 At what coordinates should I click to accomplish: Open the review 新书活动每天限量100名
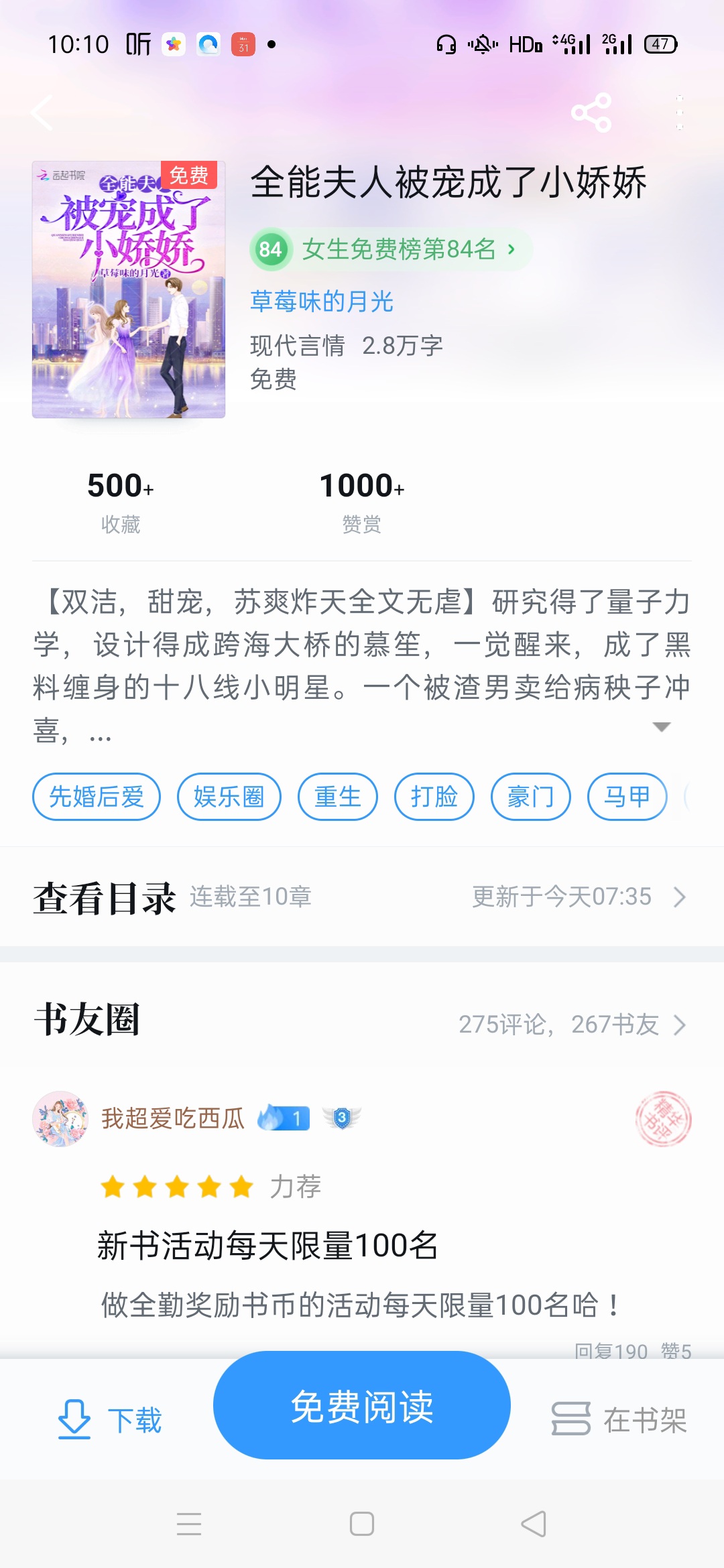[268, 1246]
